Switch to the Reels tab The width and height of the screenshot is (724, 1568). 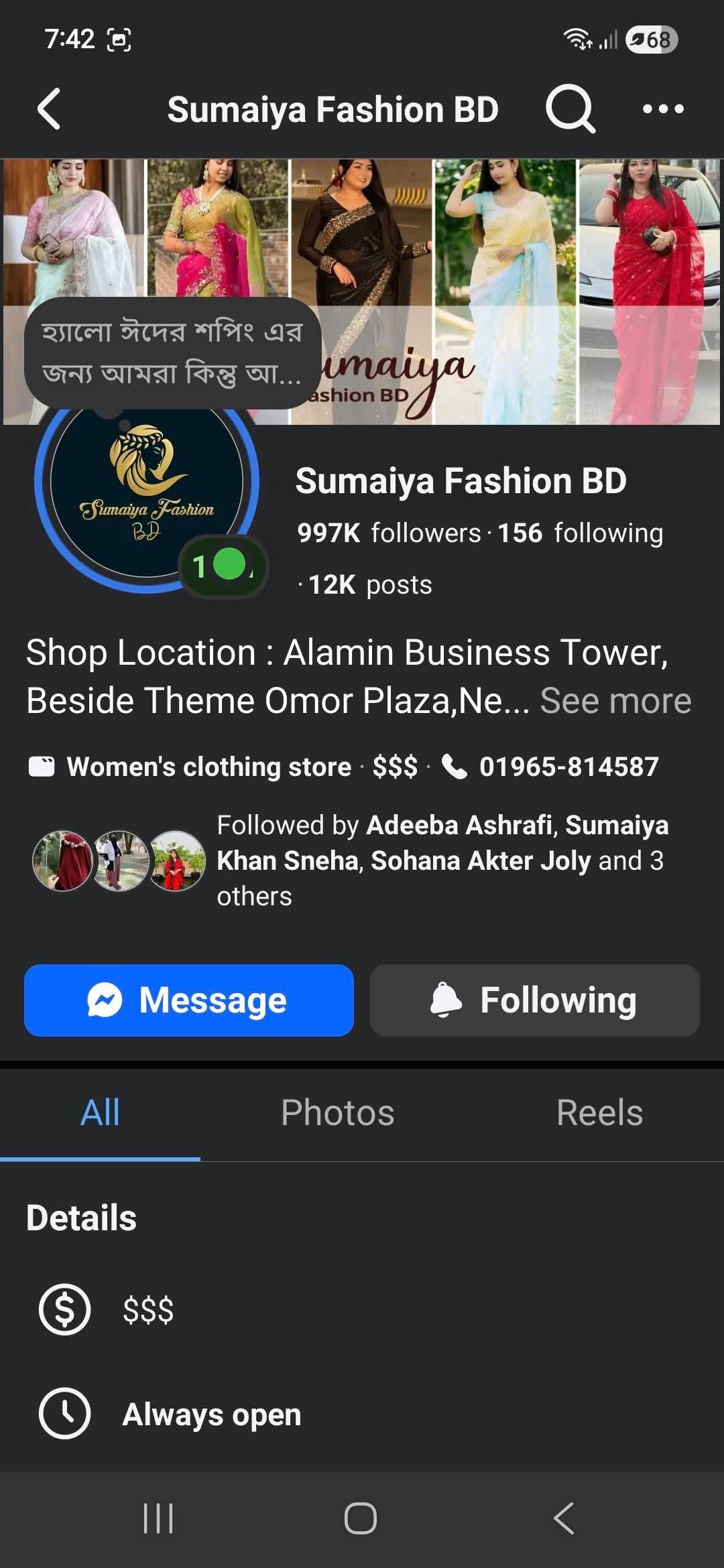(x=599, y=1111)
